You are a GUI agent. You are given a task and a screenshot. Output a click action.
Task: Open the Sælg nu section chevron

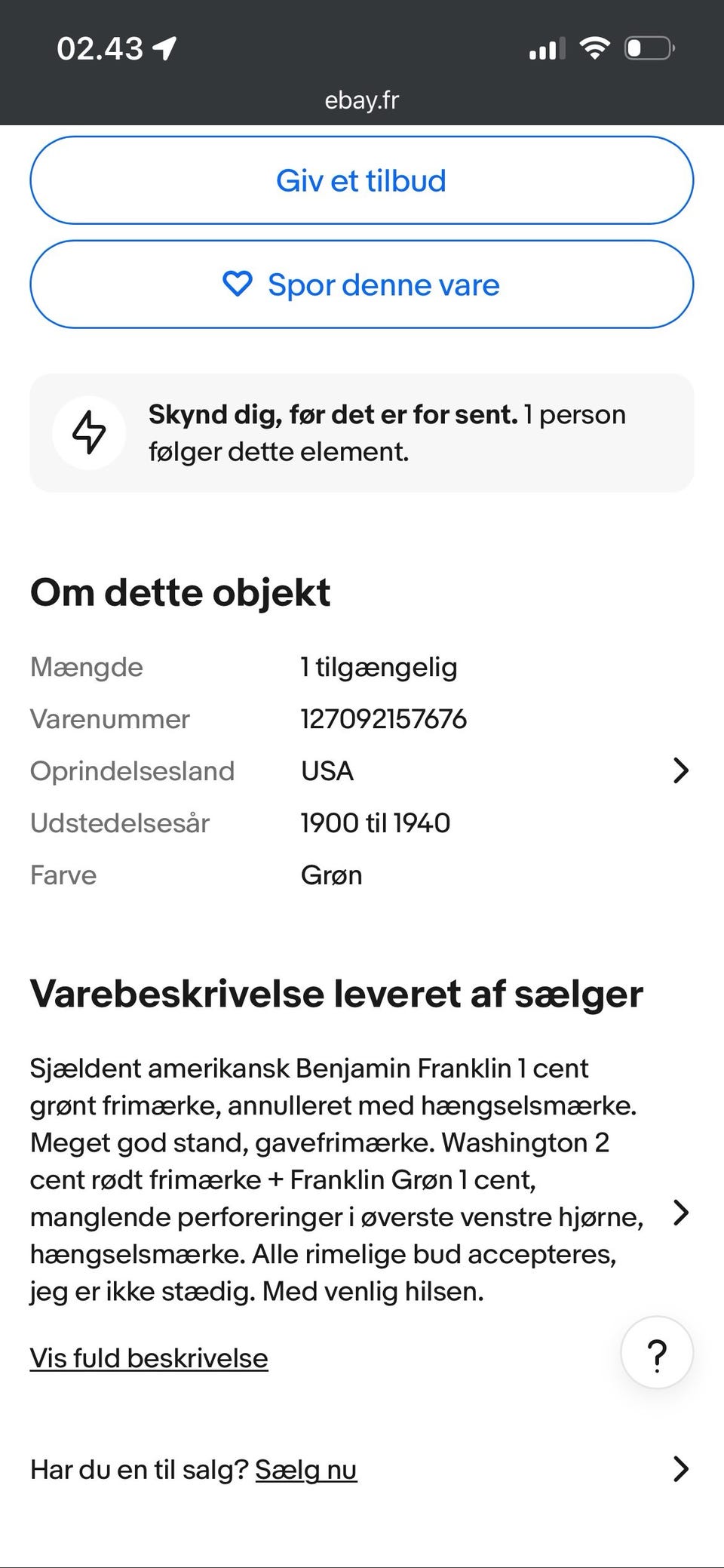pos(681,1469)
